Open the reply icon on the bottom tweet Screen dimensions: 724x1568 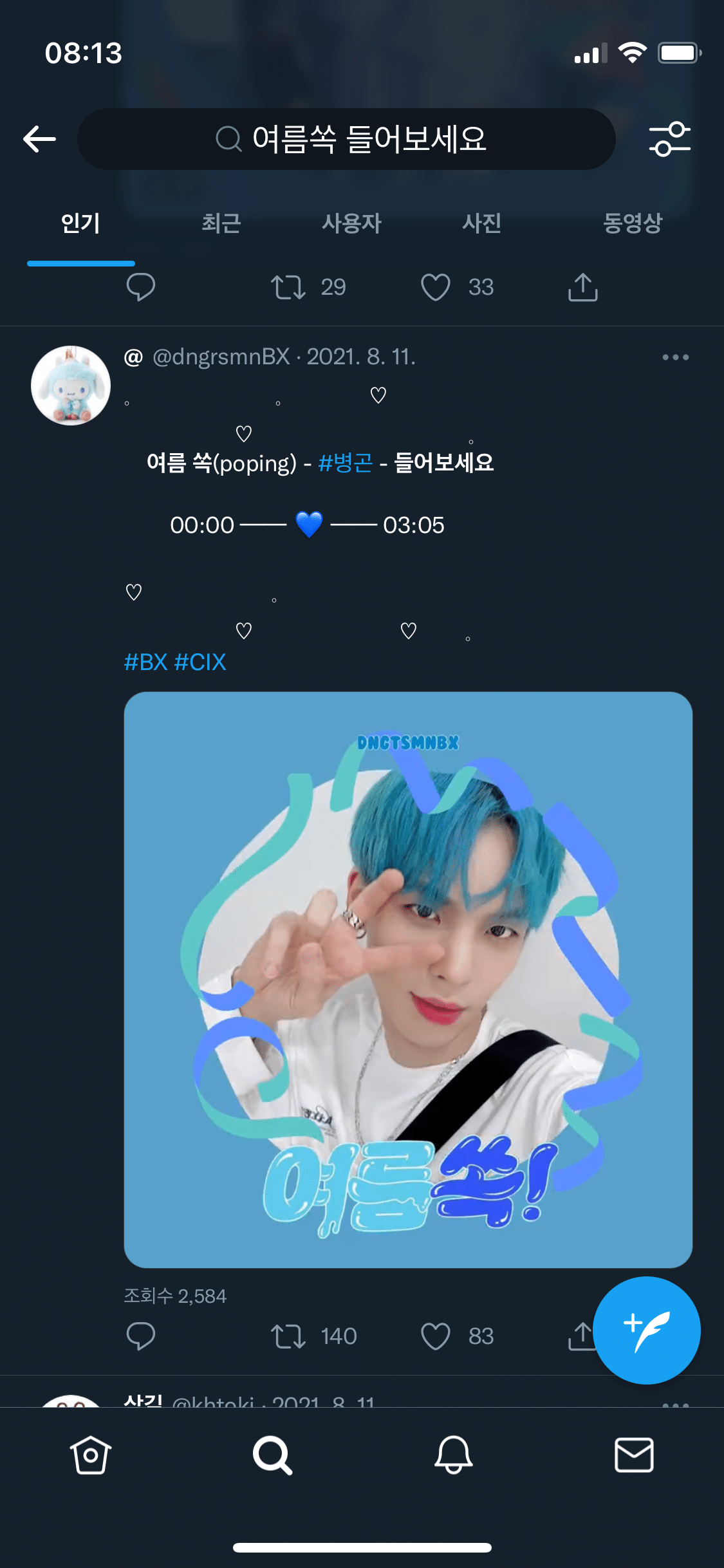pyautogui.click(x=141, y=1336)
